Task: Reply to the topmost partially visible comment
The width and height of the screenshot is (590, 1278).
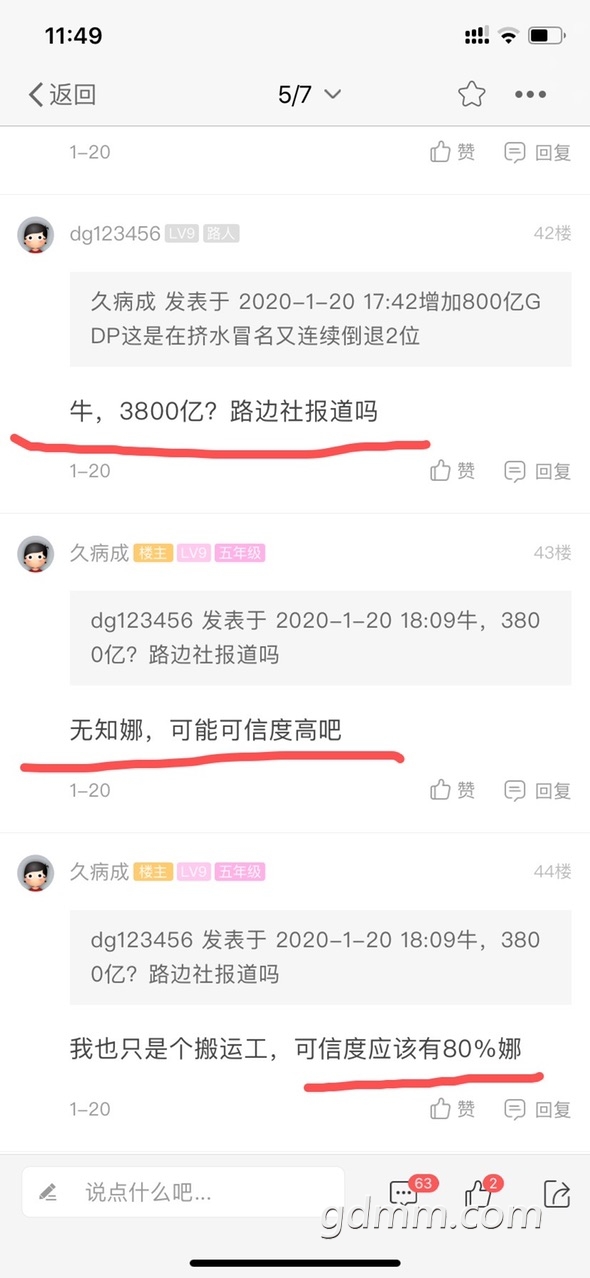Action: click(x=538, y=152)
